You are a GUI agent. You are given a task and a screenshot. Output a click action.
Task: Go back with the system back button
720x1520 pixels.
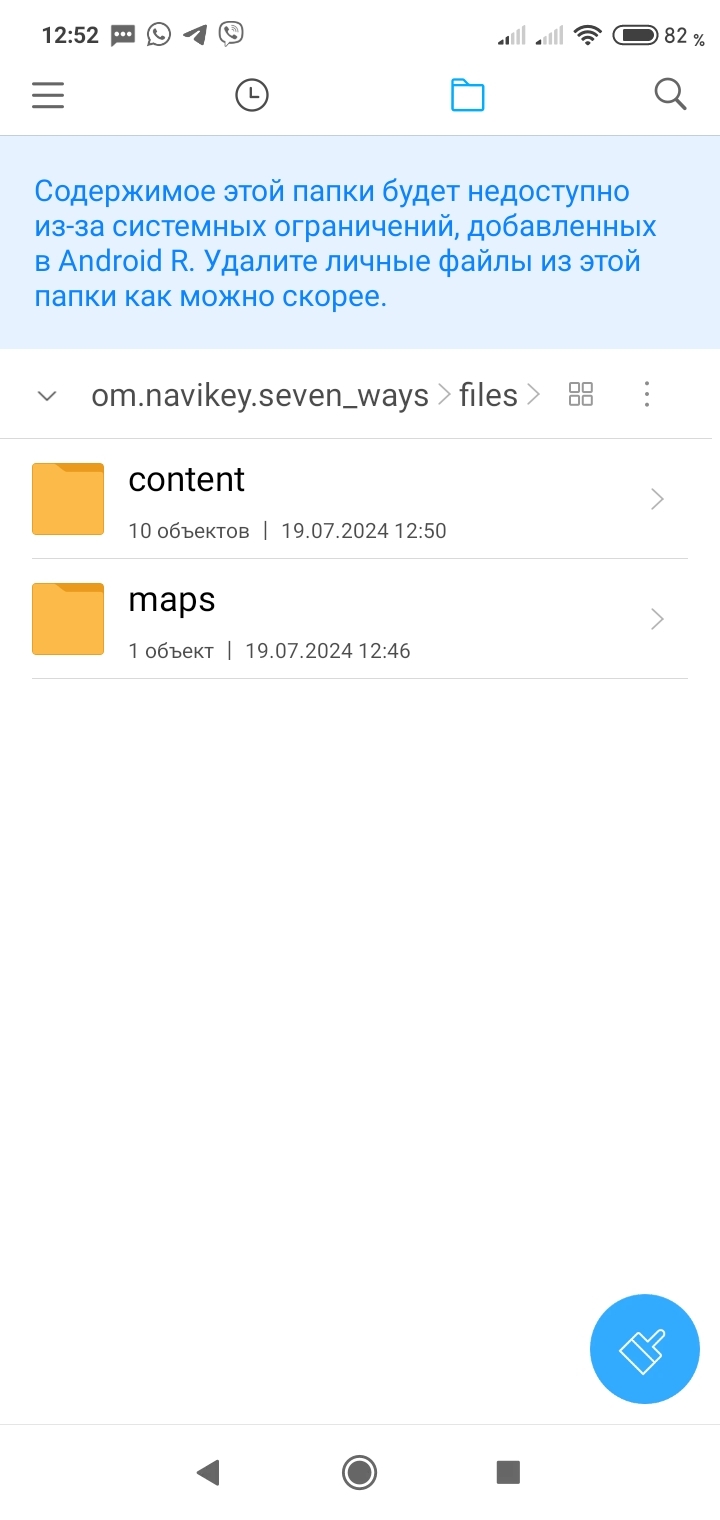pyautogui.click(x=208, y=1471)
